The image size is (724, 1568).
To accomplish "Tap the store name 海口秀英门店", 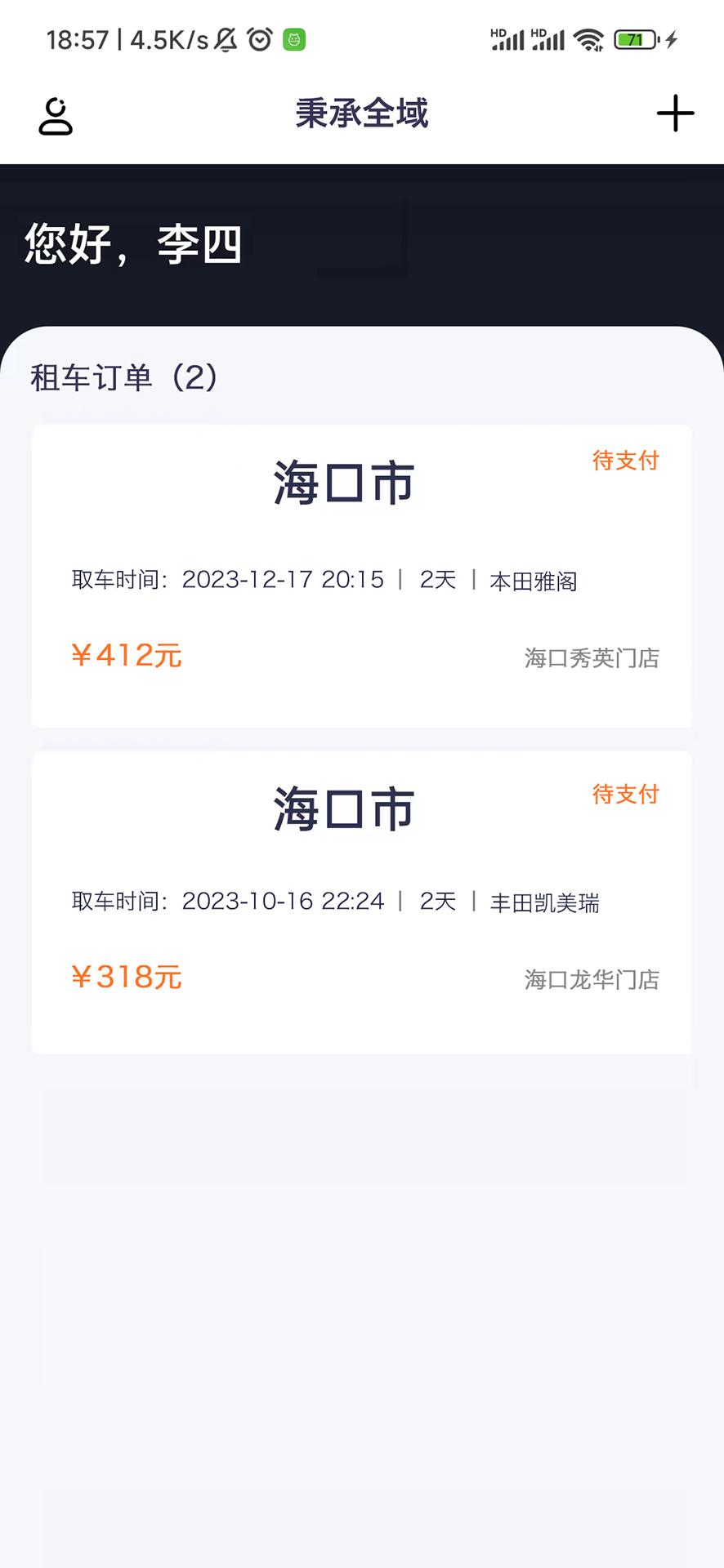I will coord(592,658).
